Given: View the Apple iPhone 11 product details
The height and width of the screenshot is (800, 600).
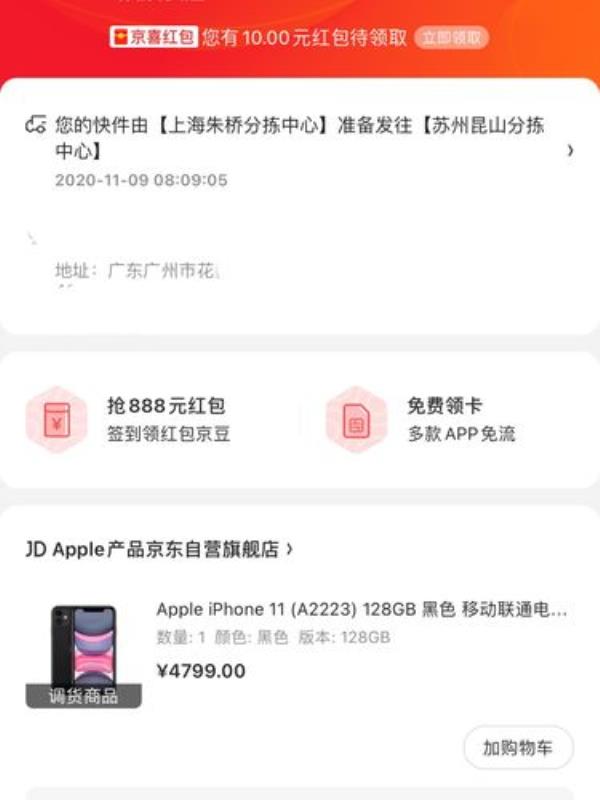Looking at the screenshot, I should pos(360,609).
